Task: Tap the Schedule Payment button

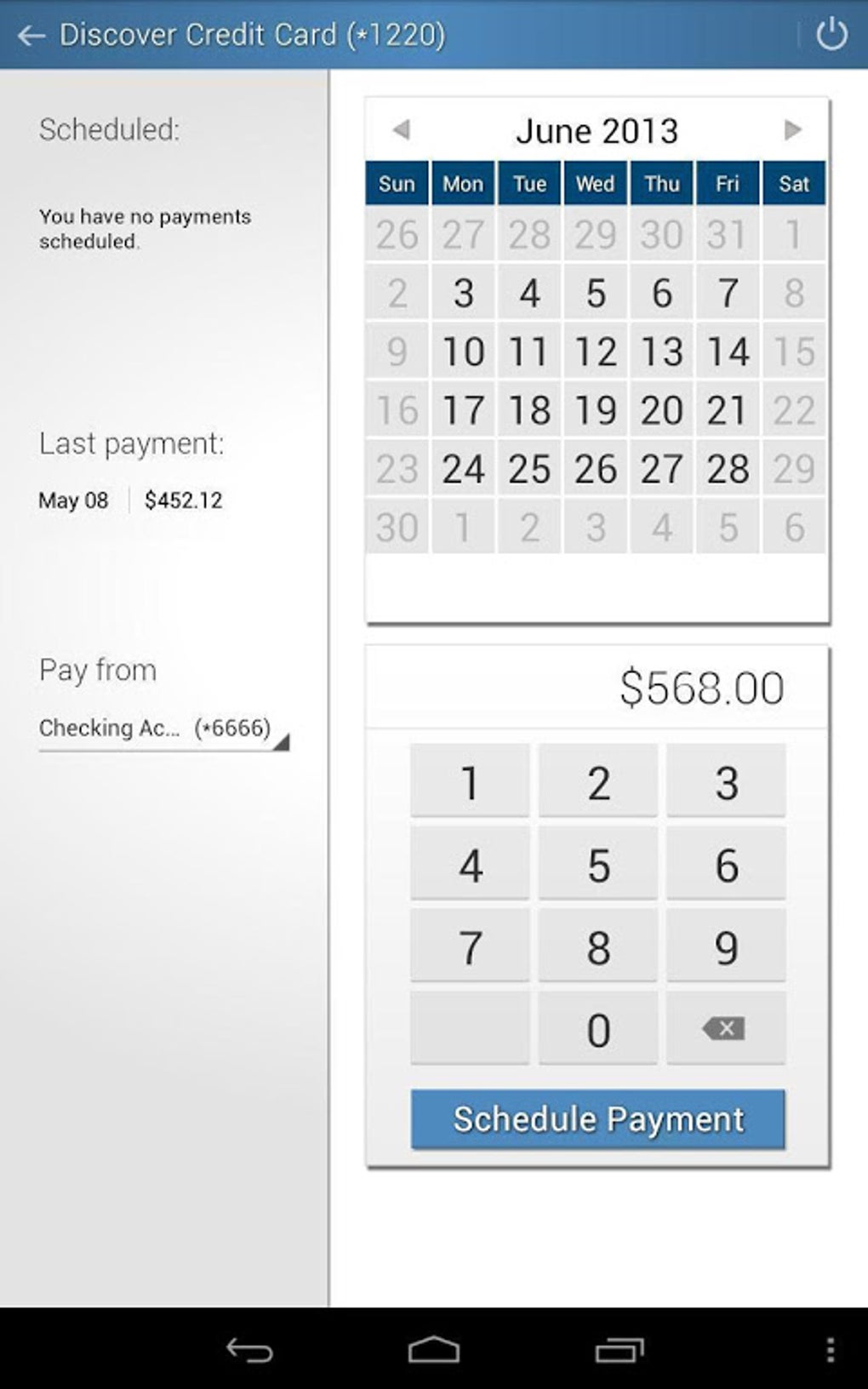Action: [597, 1119]
